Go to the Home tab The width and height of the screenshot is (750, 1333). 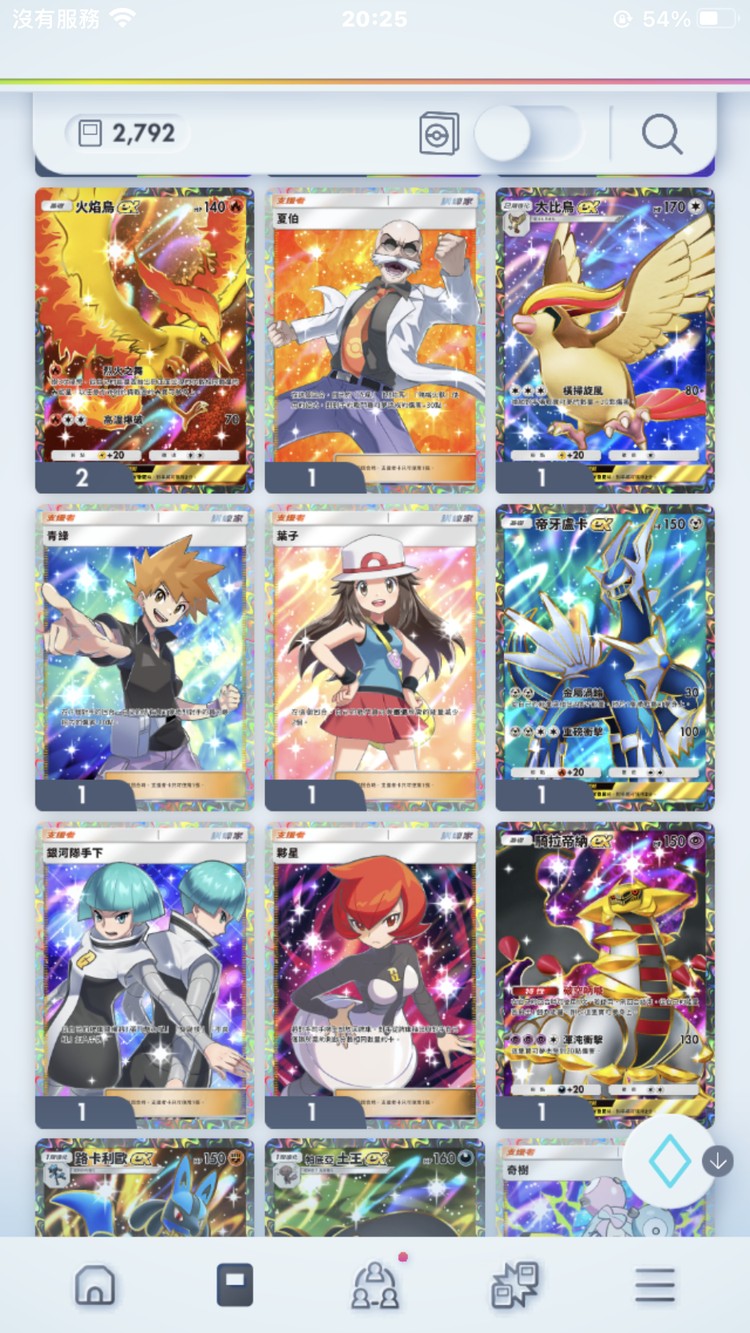pos(95,1285)
